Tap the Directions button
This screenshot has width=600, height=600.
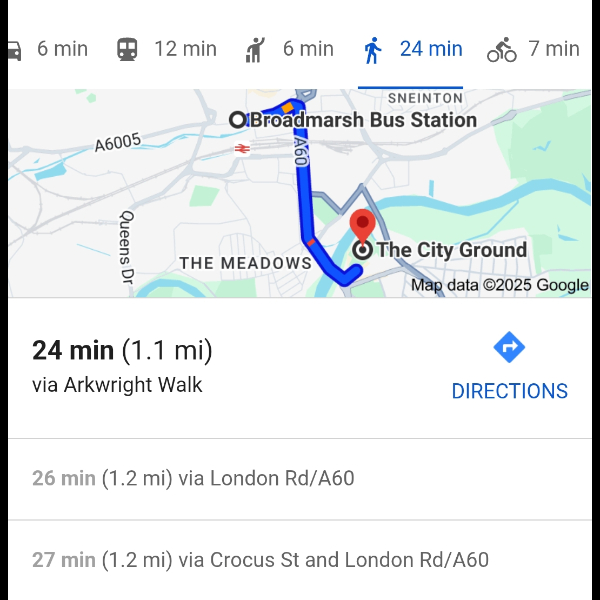[509, 367]
